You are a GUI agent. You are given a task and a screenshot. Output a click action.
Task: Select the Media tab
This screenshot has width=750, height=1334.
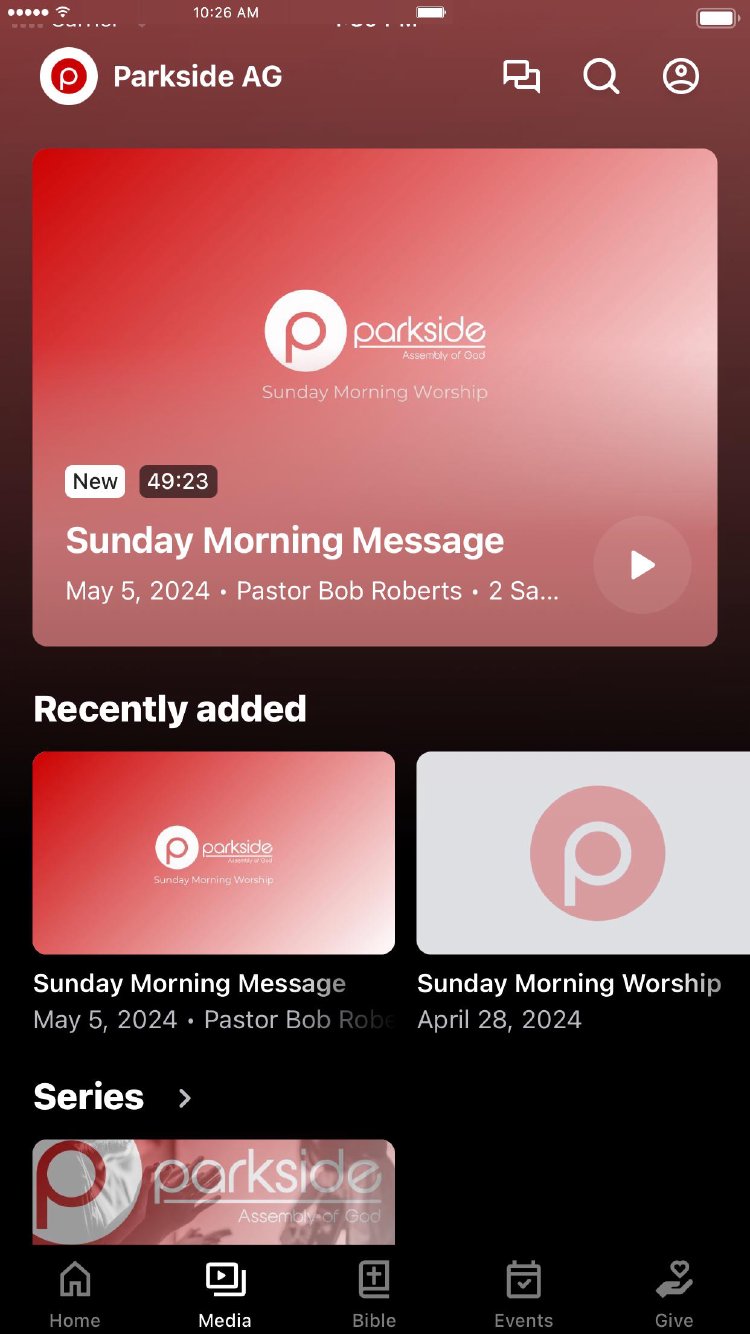(225, 1293)
